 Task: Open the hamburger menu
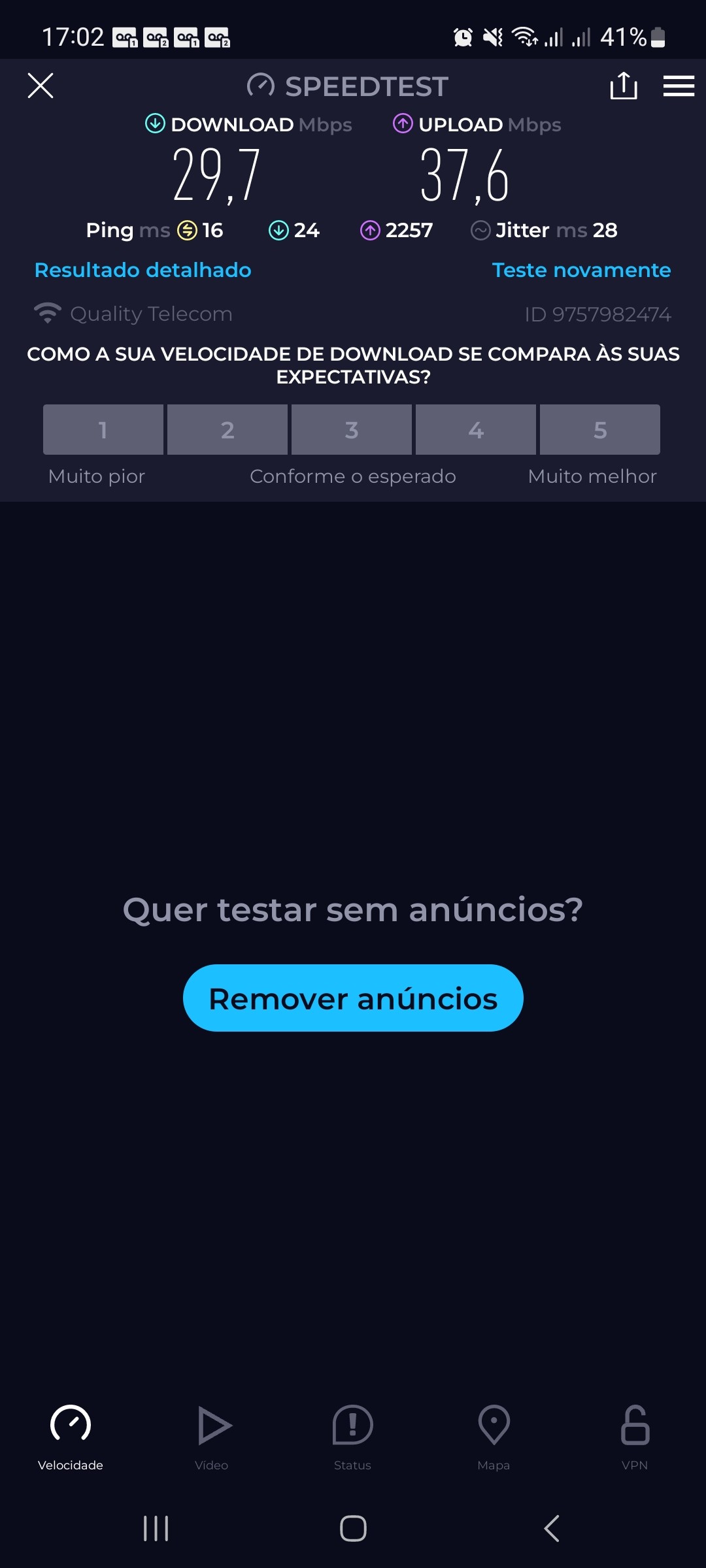coord(679,86)
